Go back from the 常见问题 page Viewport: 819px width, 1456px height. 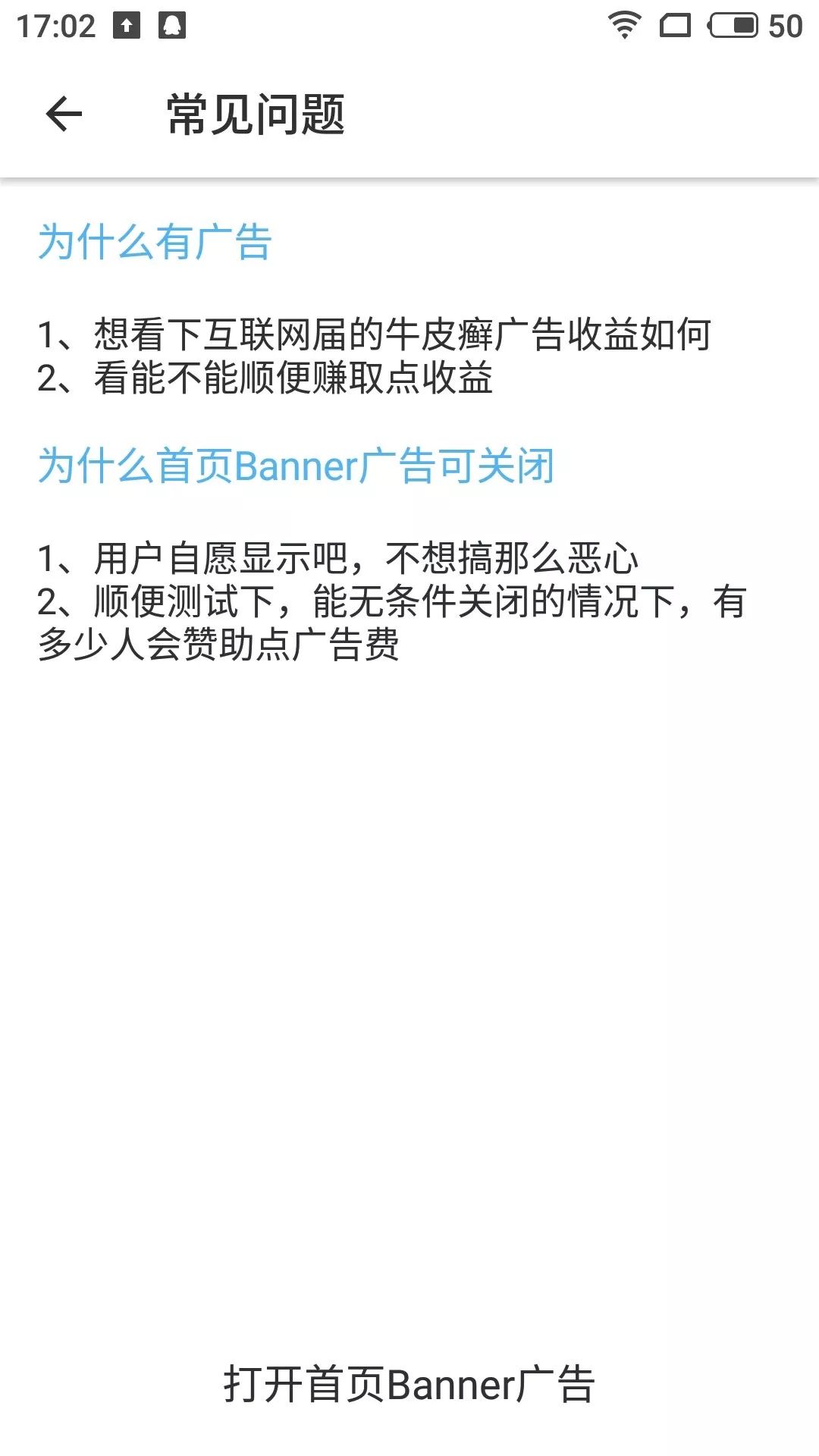tap(64, 115)
